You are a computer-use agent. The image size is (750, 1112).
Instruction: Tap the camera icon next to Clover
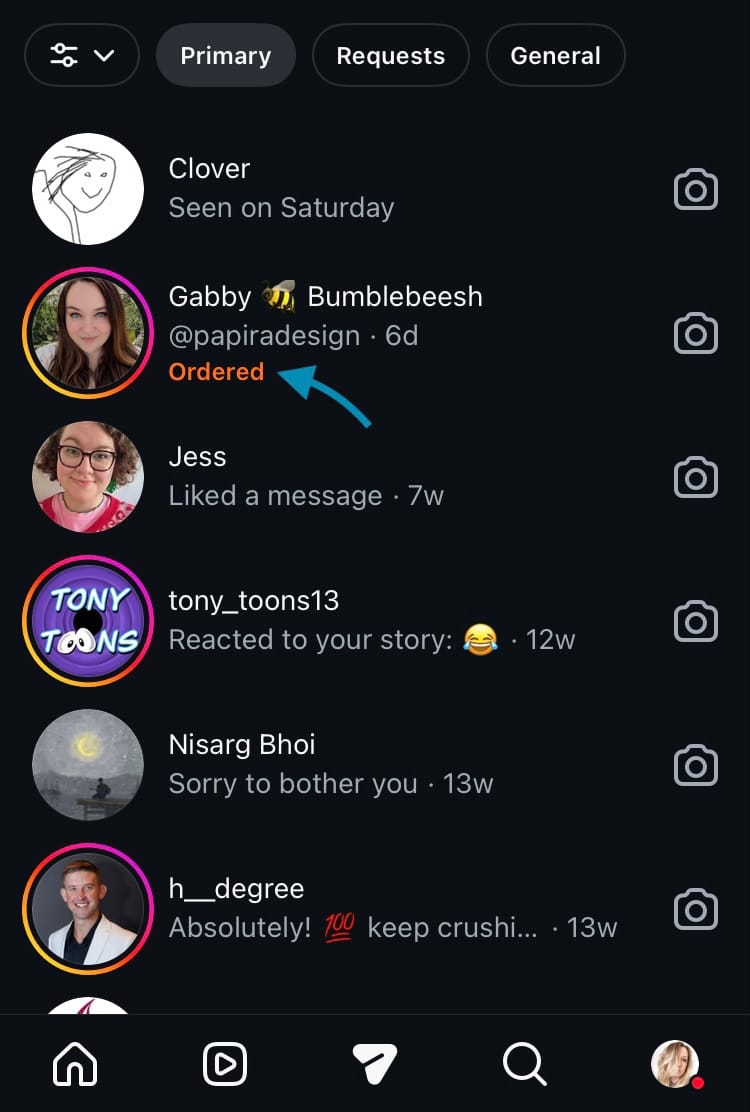point(696,189)
